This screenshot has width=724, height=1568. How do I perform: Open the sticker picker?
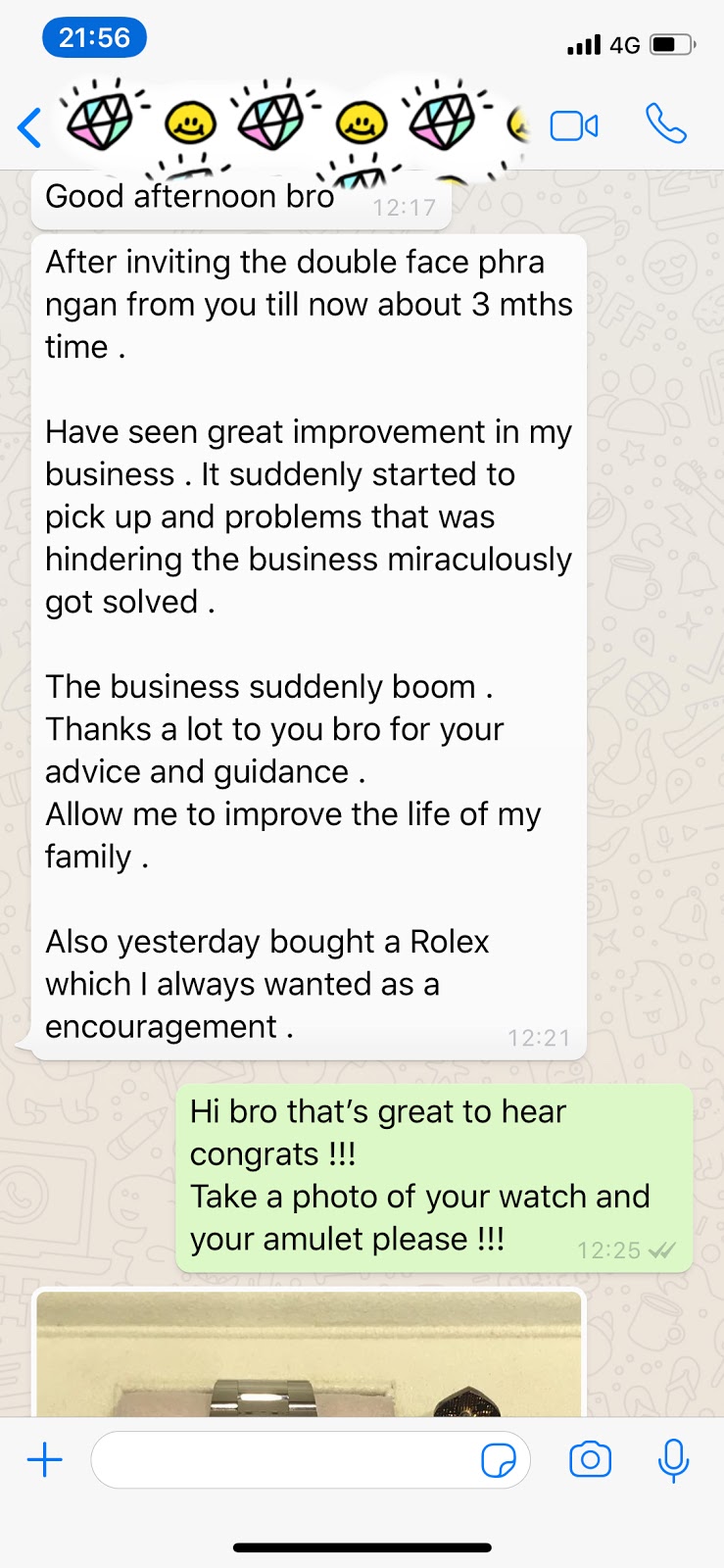coord(499,1460)
